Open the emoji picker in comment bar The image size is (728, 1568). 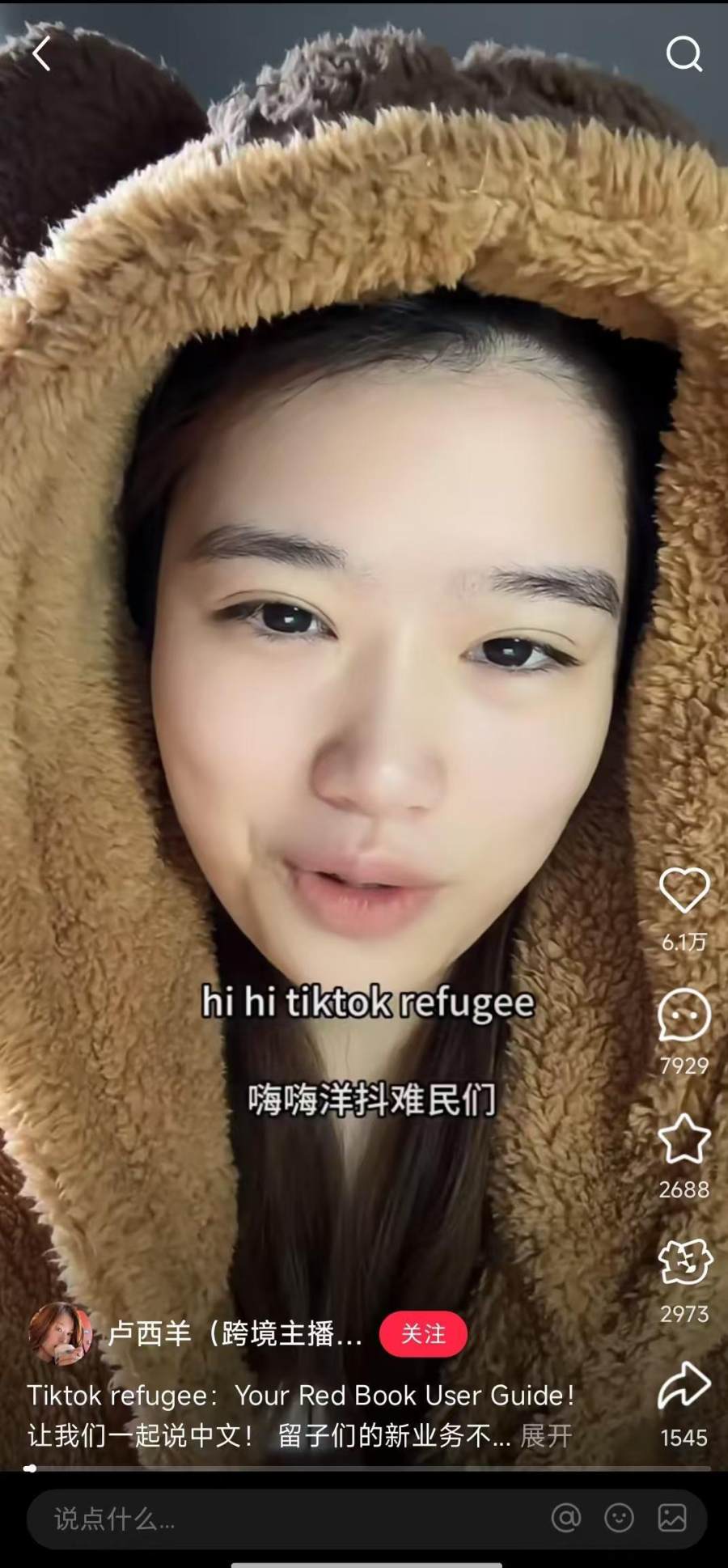pos(619,1519)
